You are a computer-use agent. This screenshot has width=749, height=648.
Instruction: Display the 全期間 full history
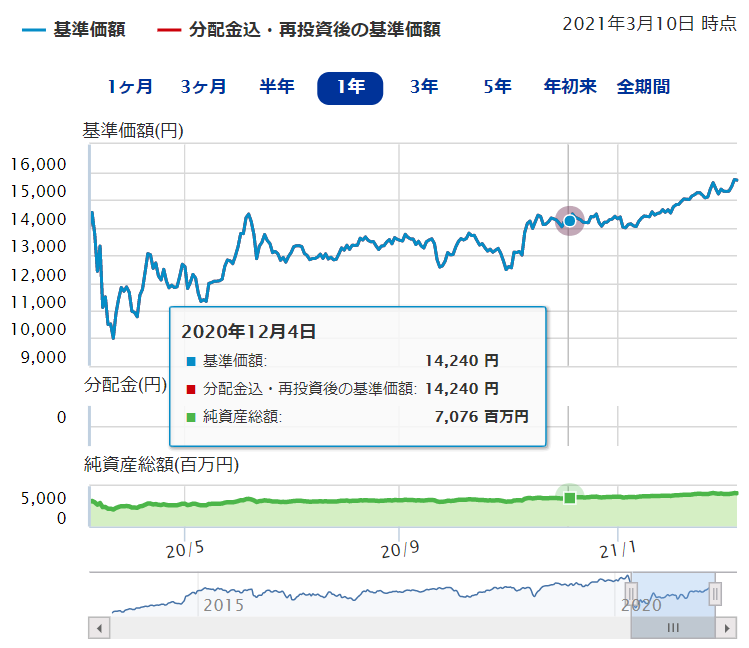click(x=643, y=87)
